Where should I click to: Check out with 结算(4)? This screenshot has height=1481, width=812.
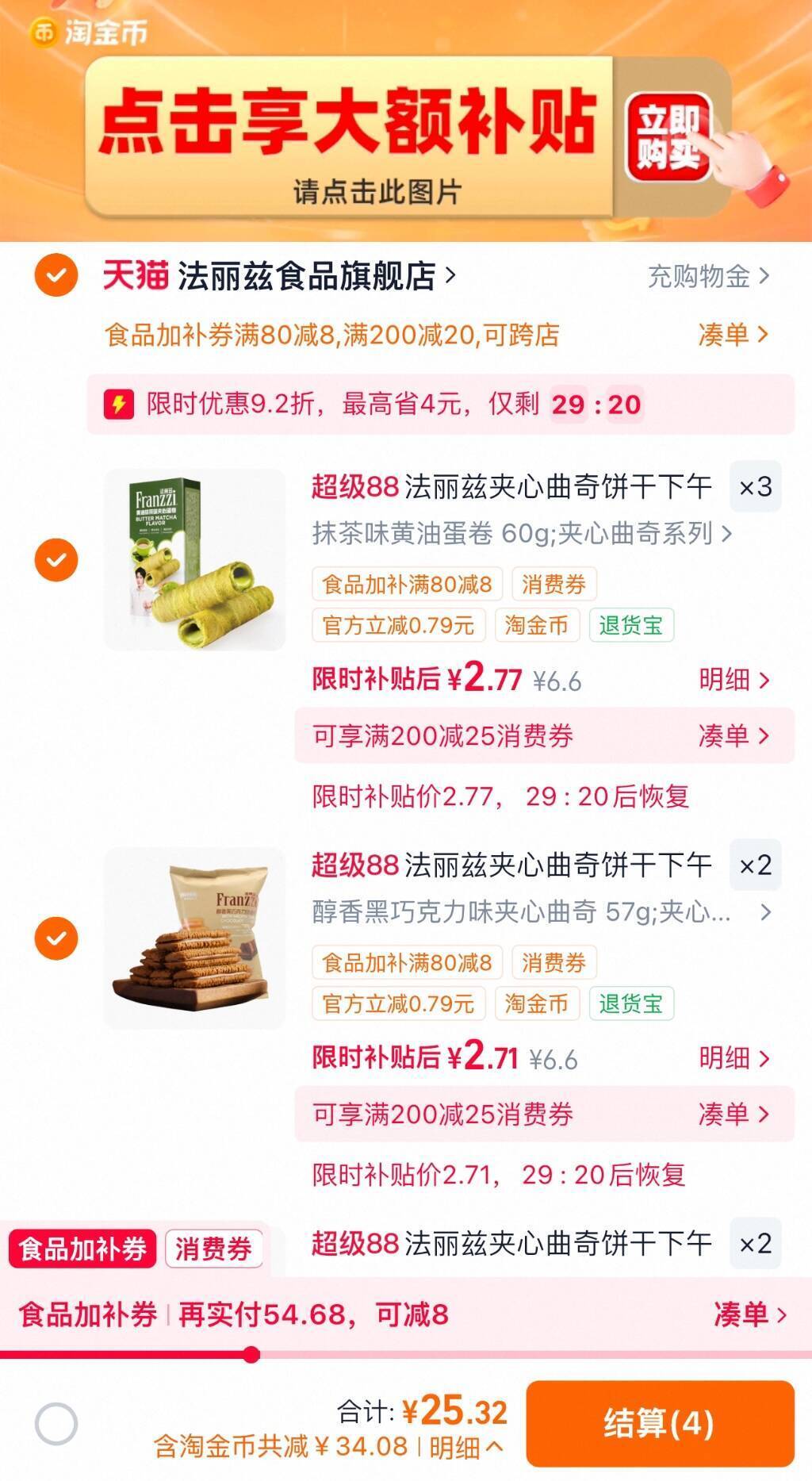point(659,1424)
